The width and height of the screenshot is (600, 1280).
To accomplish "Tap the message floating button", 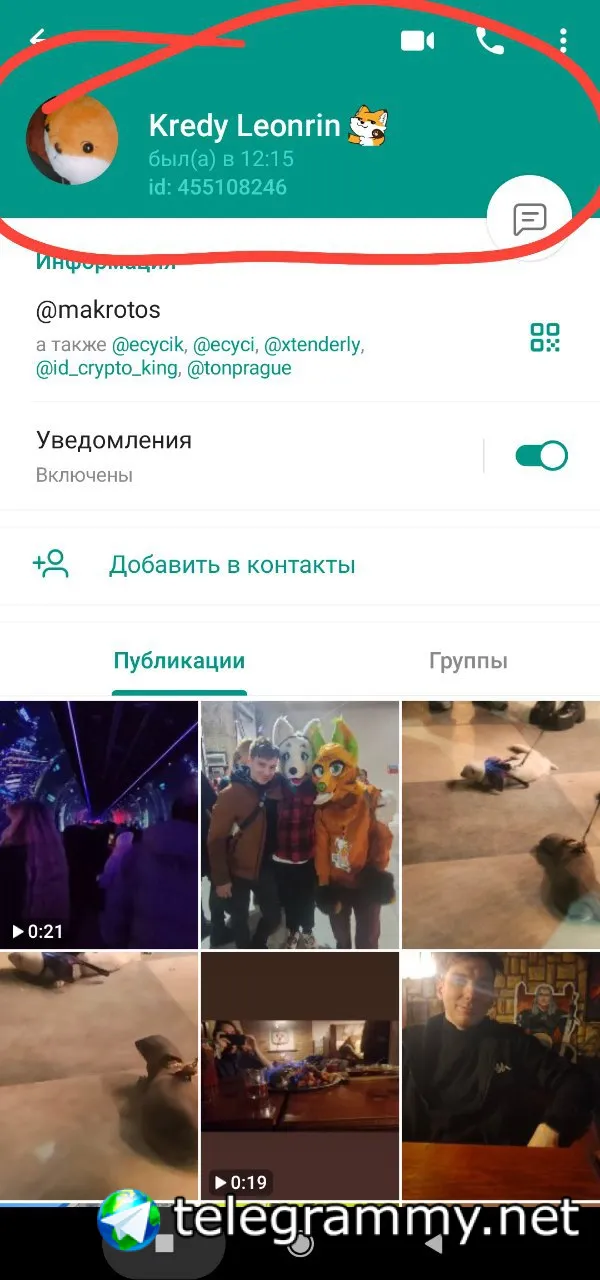I will [528, 218].
